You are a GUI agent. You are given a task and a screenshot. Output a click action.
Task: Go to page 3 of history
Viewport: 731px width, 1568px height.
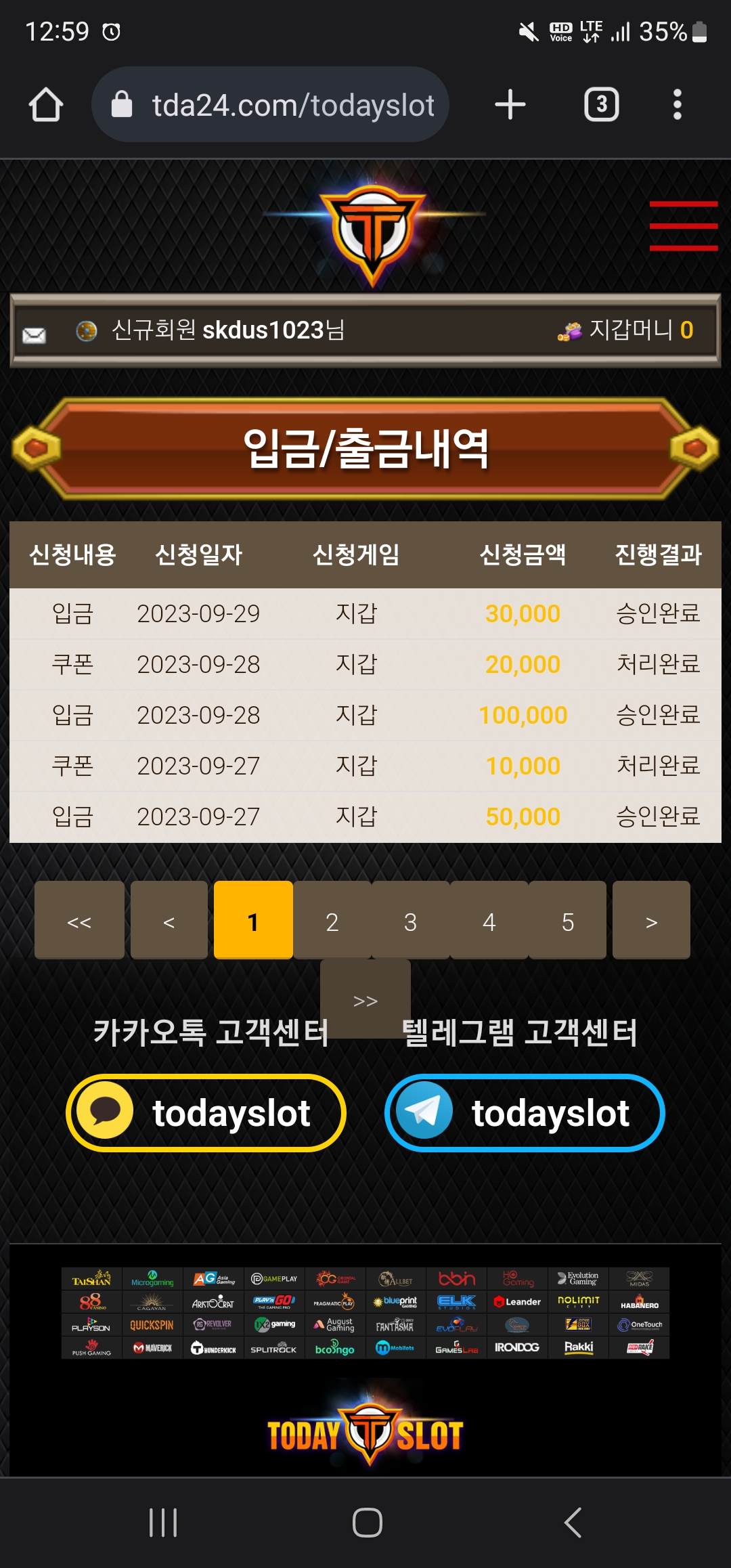[x=410, y=921]
